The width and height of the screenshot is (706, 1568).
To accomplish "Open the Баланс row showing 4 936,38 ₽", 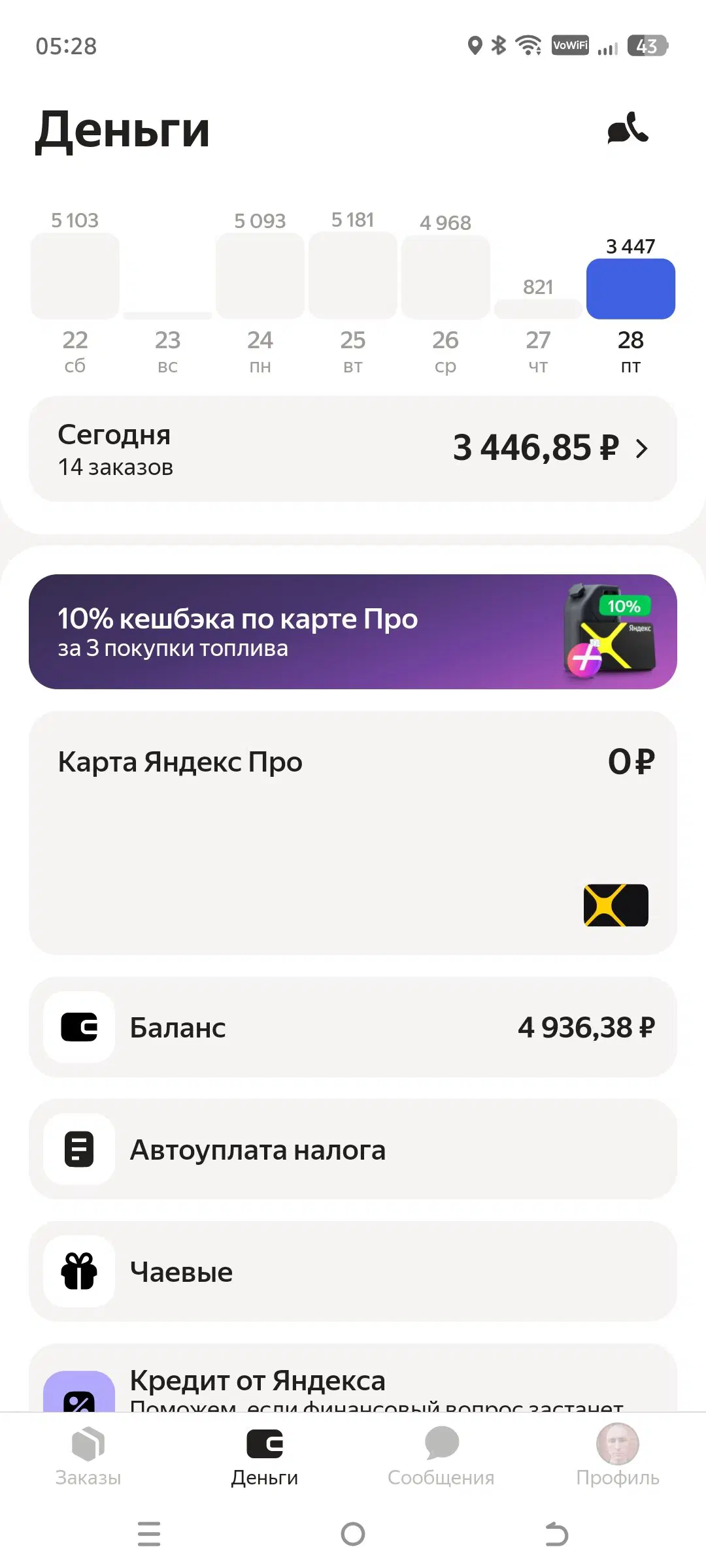I will (x=353, y=1027).
